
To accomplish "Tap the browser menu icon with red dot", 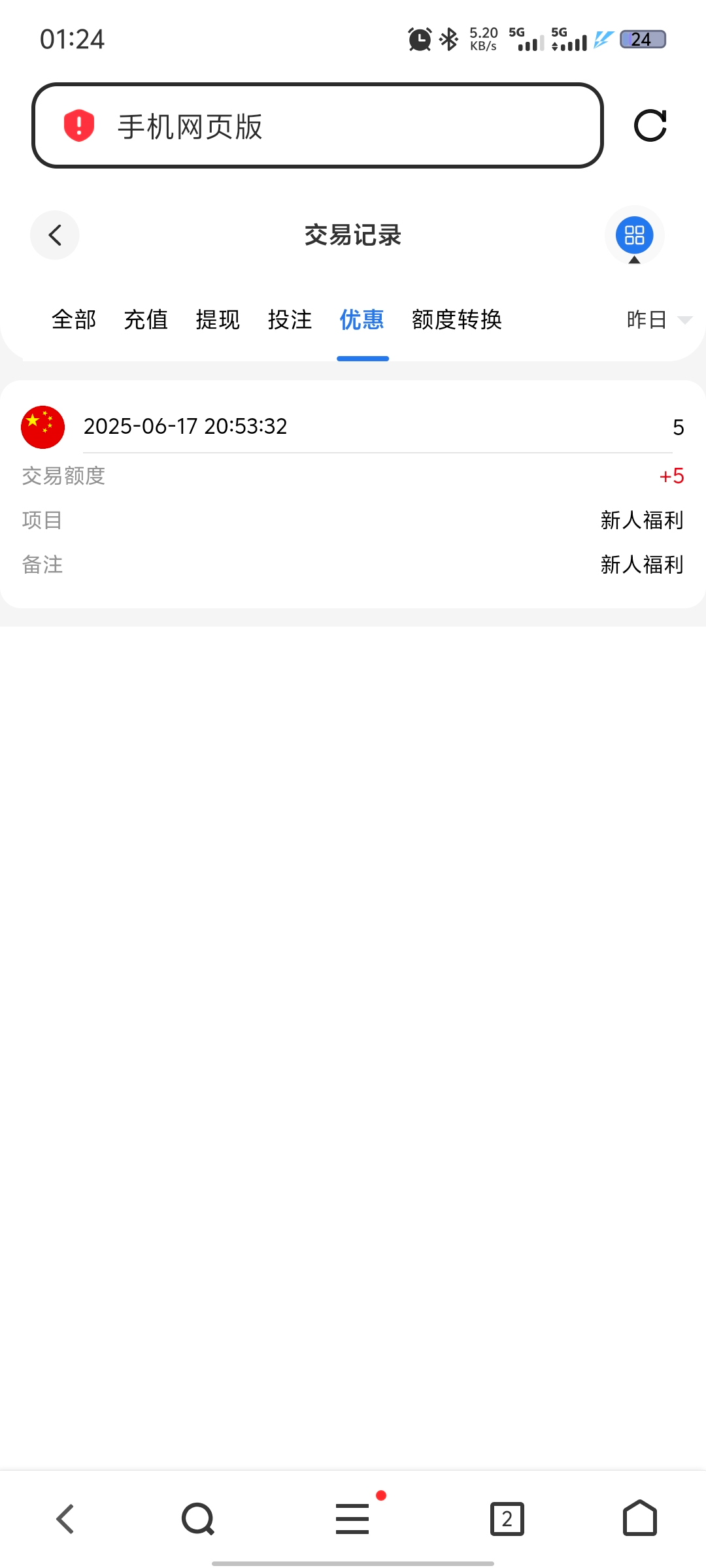I will (353, 1518).
